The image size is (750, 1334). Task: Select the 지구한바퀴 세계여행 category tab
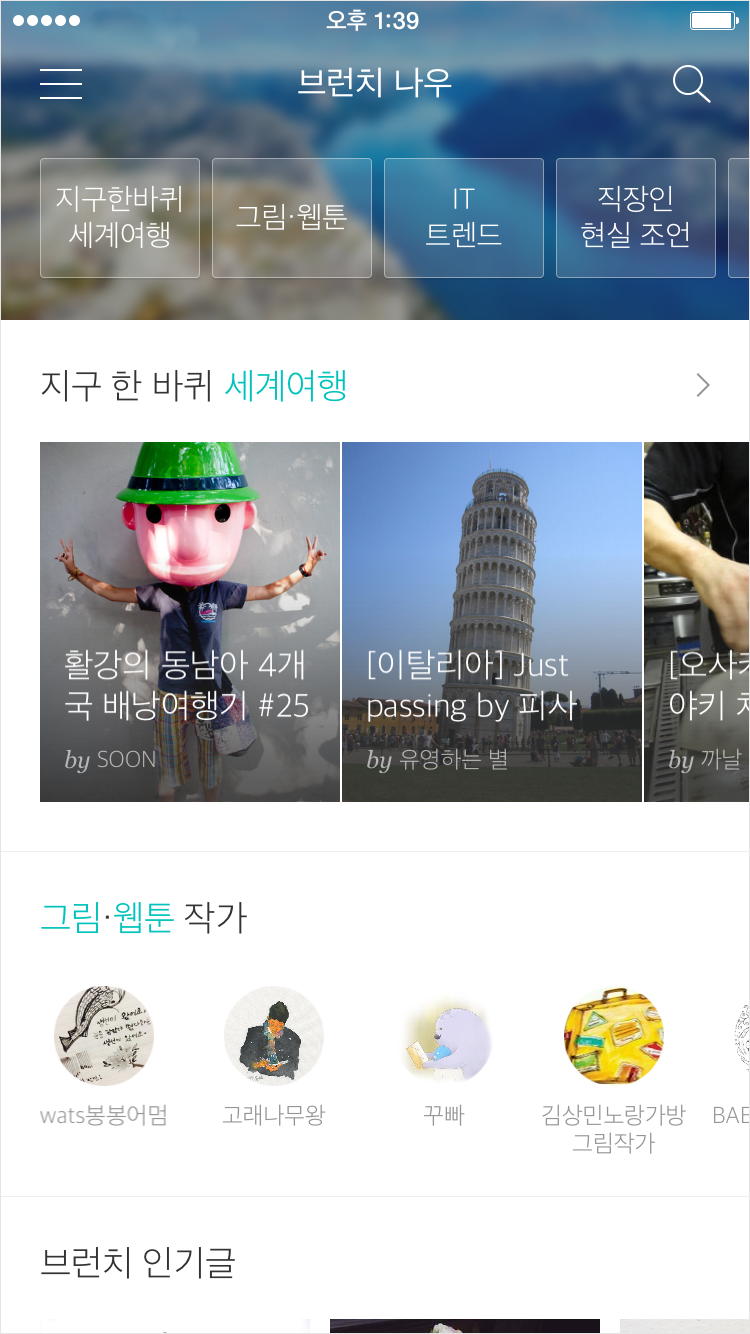click(x=119, y=217)
